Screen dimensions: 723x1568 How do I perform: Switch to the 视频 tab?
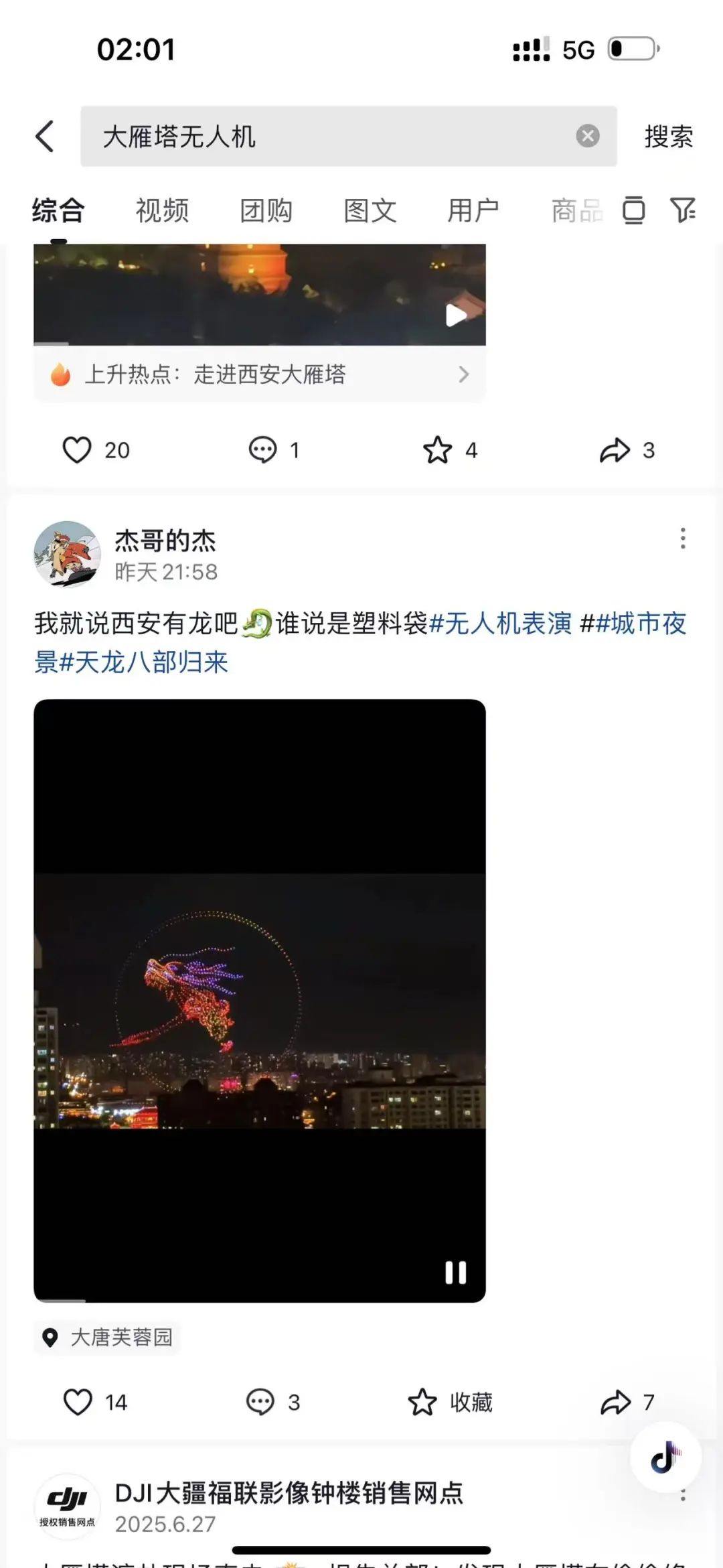click(162, 210)
